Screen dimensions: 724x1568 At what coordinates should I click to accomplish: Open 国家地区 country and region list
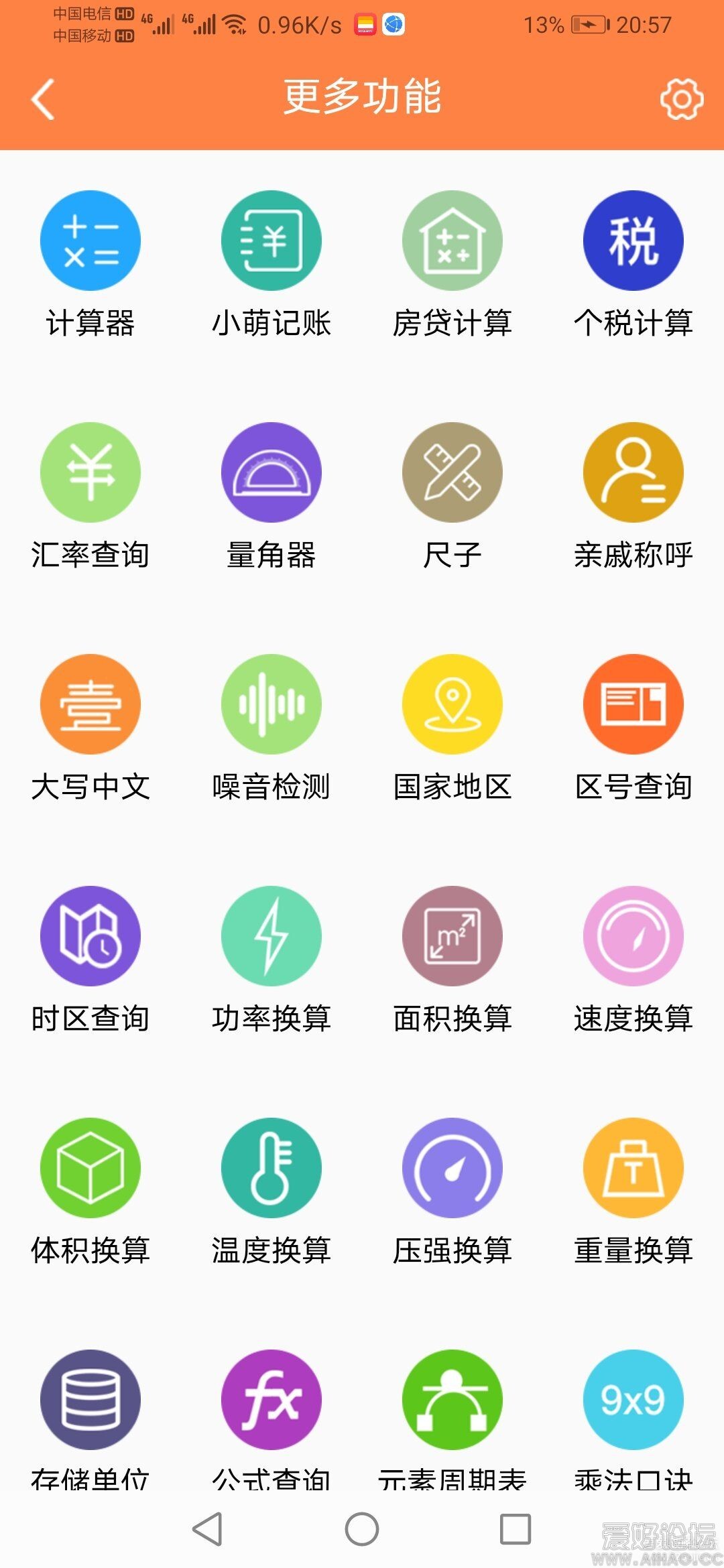(452, 704)
